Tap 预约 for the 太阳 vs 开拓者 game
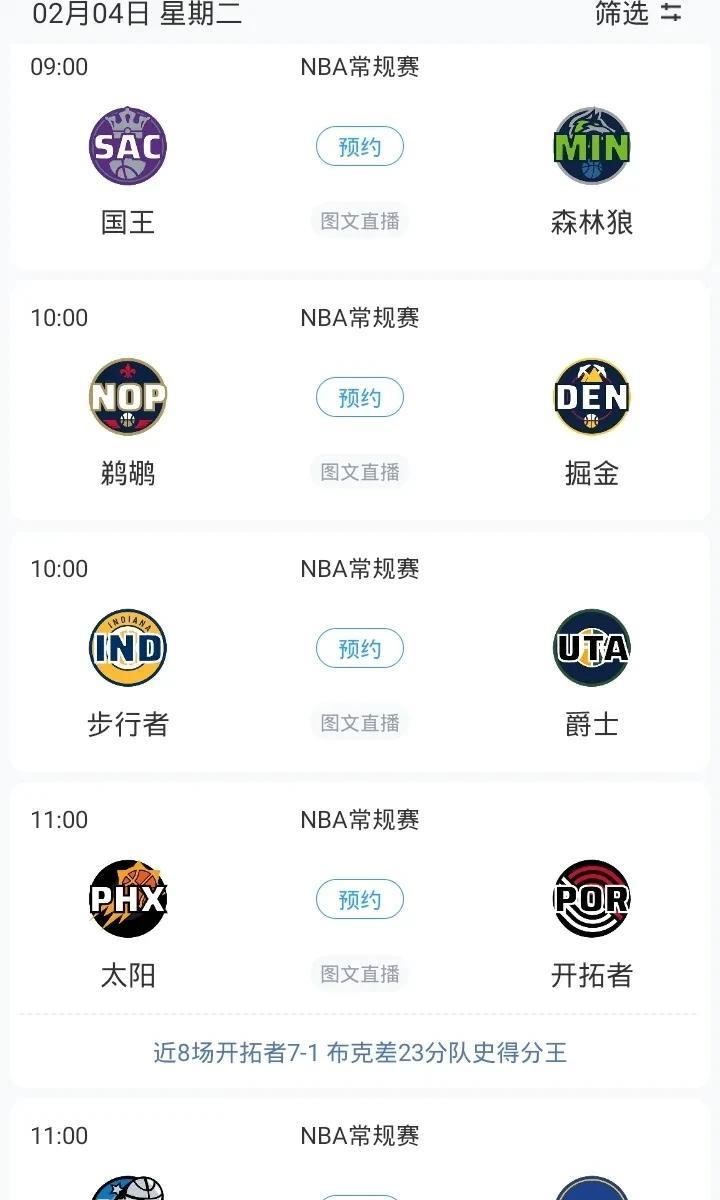 click(x=360, y=900)
